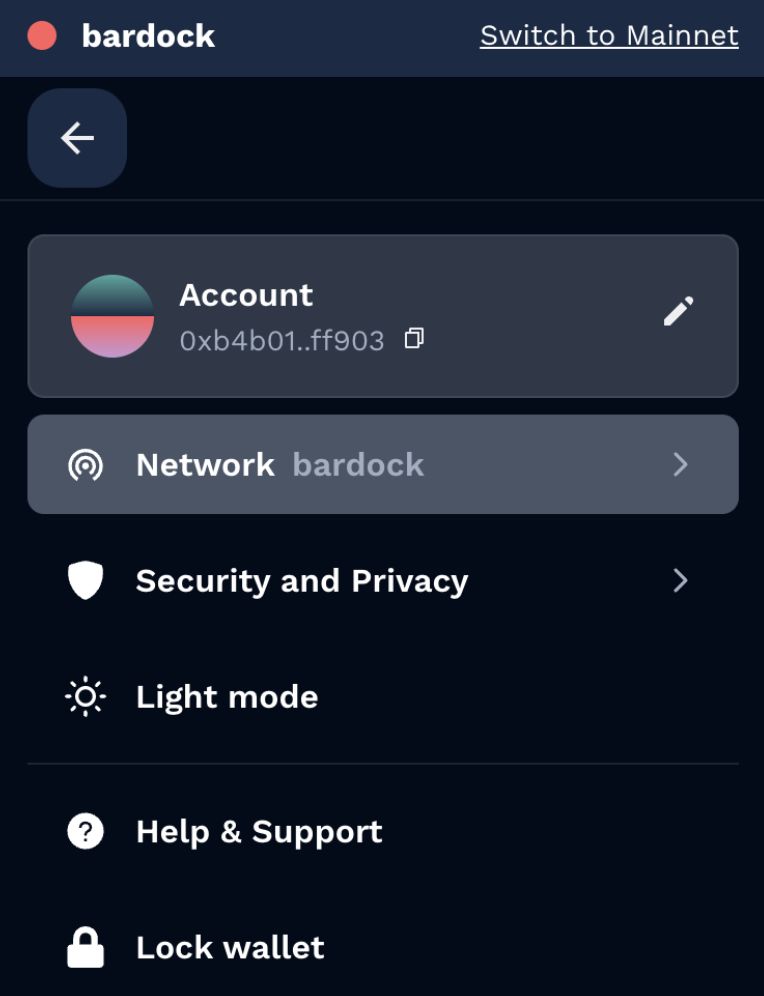This screenshot has width=764, height=996.
Task: Open Security and Privacy
Action: (x=382, y=581)
